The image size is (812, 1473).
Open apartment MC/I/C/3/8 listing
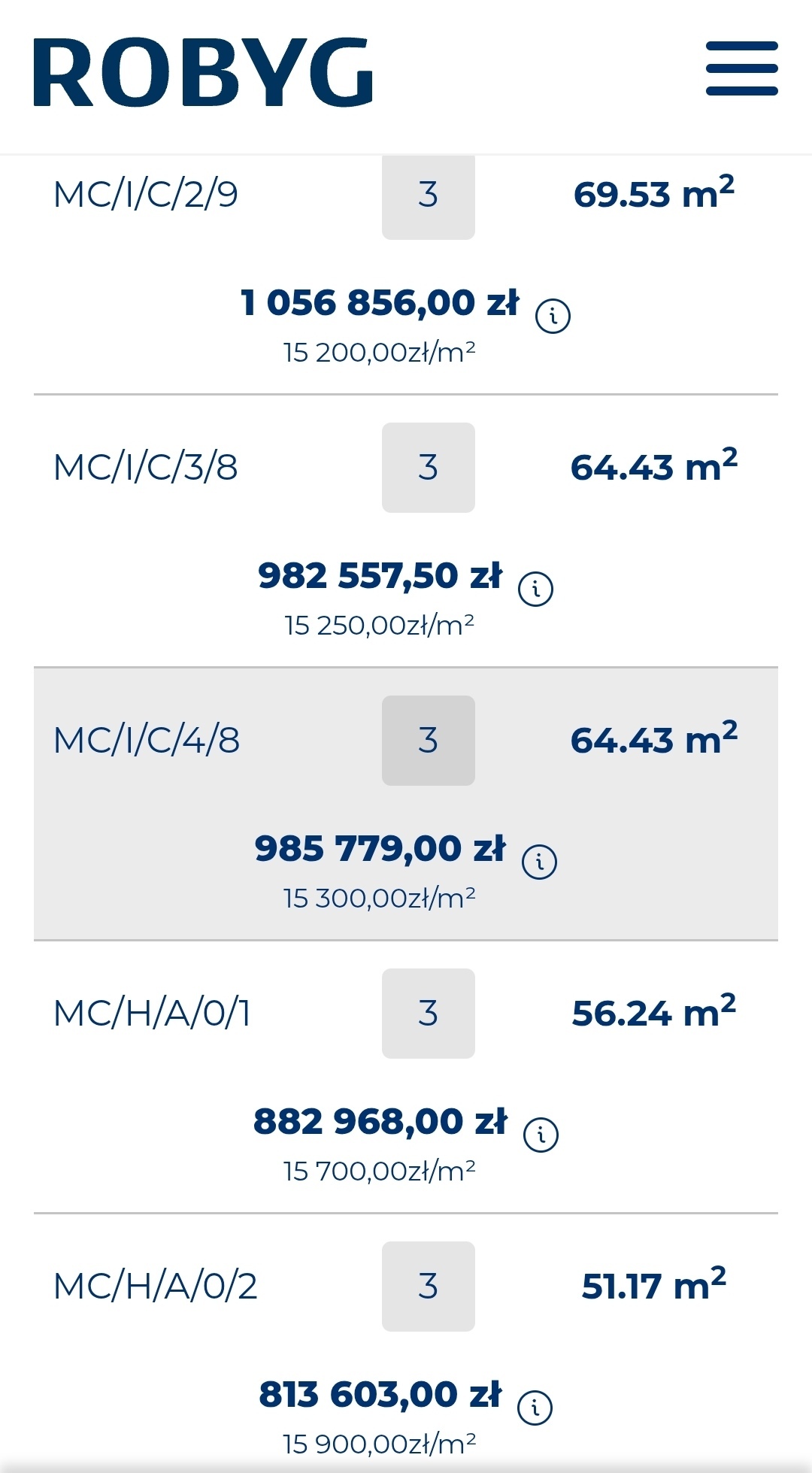(146, 468)
